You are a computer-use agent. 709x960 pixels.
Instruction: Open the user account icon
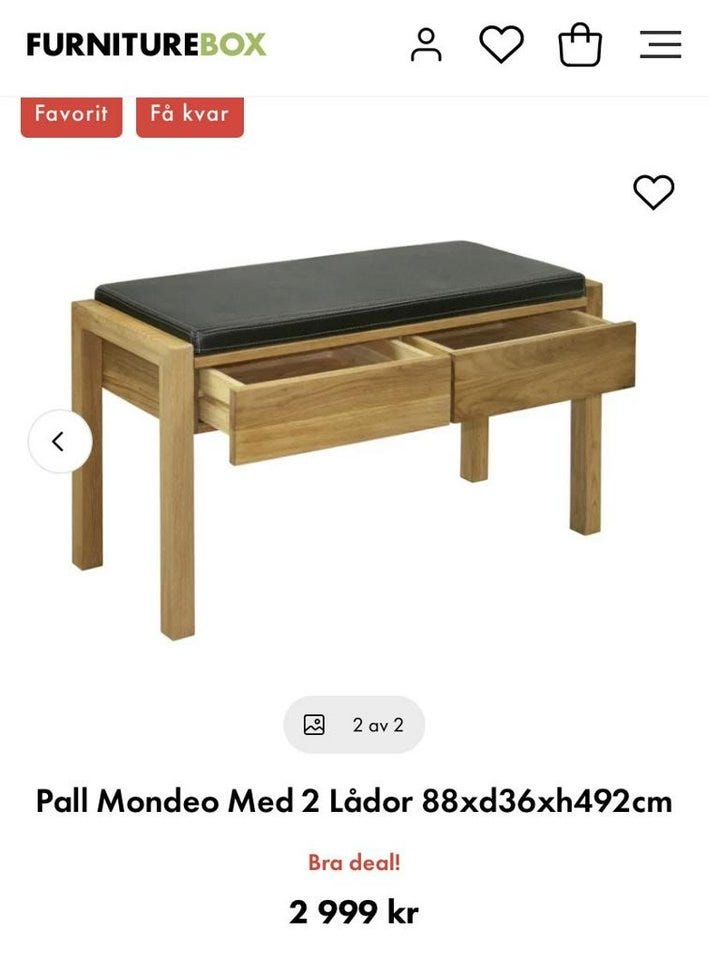[x=426, y=45]
